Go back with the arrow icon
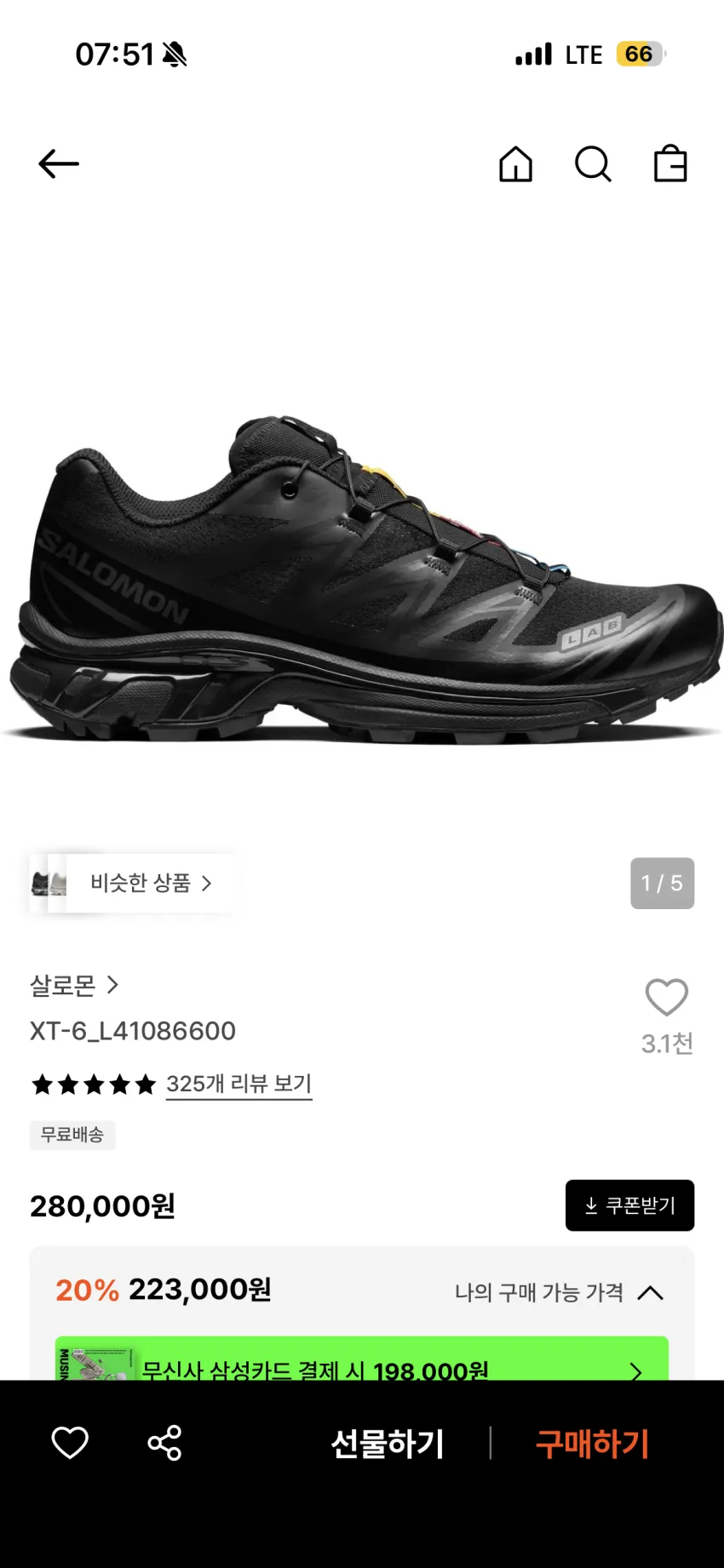Screen dimensions: 724x1568 click(59, 164)
